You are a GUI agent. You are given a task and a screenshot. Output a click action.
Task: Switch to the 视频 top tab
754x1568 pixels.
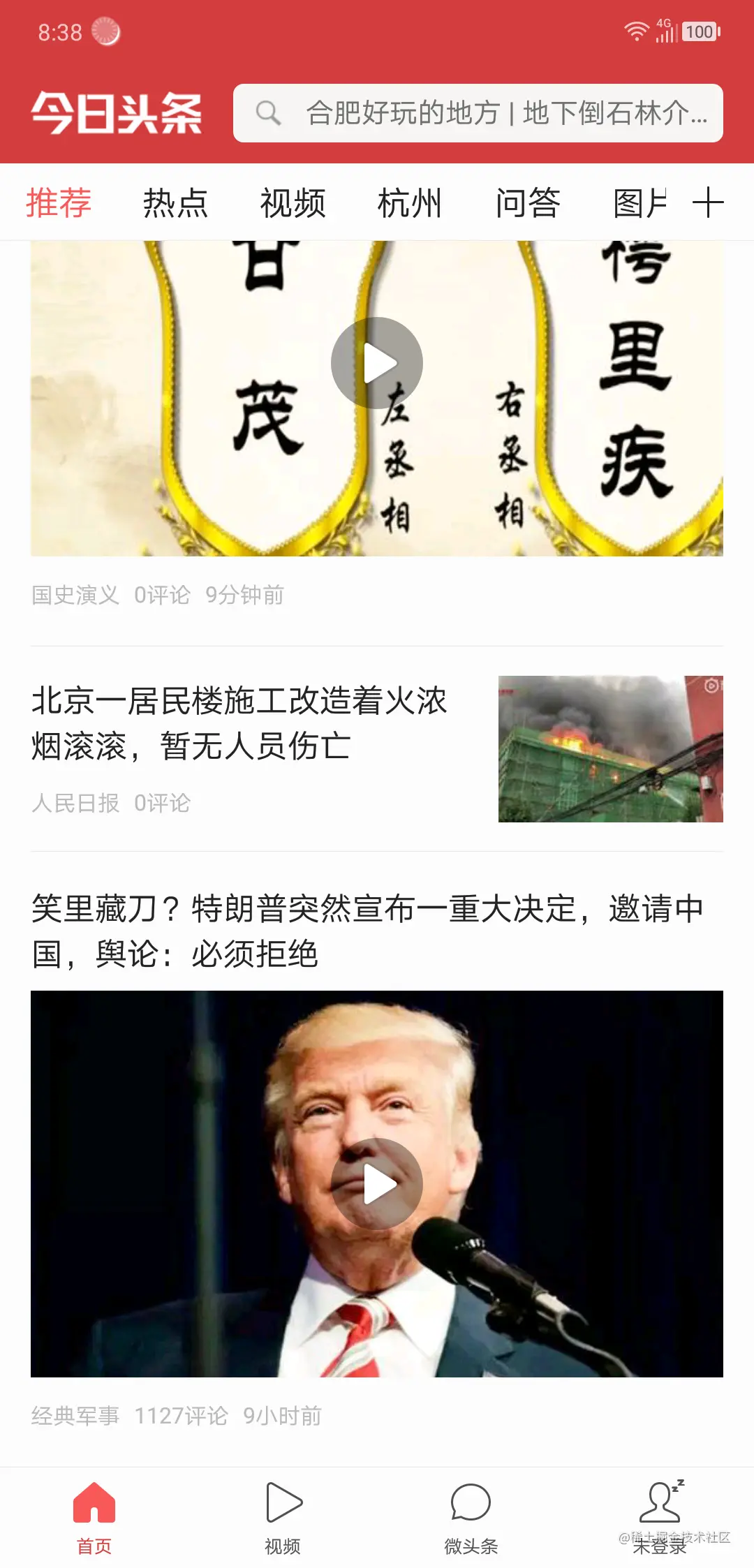click(293, 203)
